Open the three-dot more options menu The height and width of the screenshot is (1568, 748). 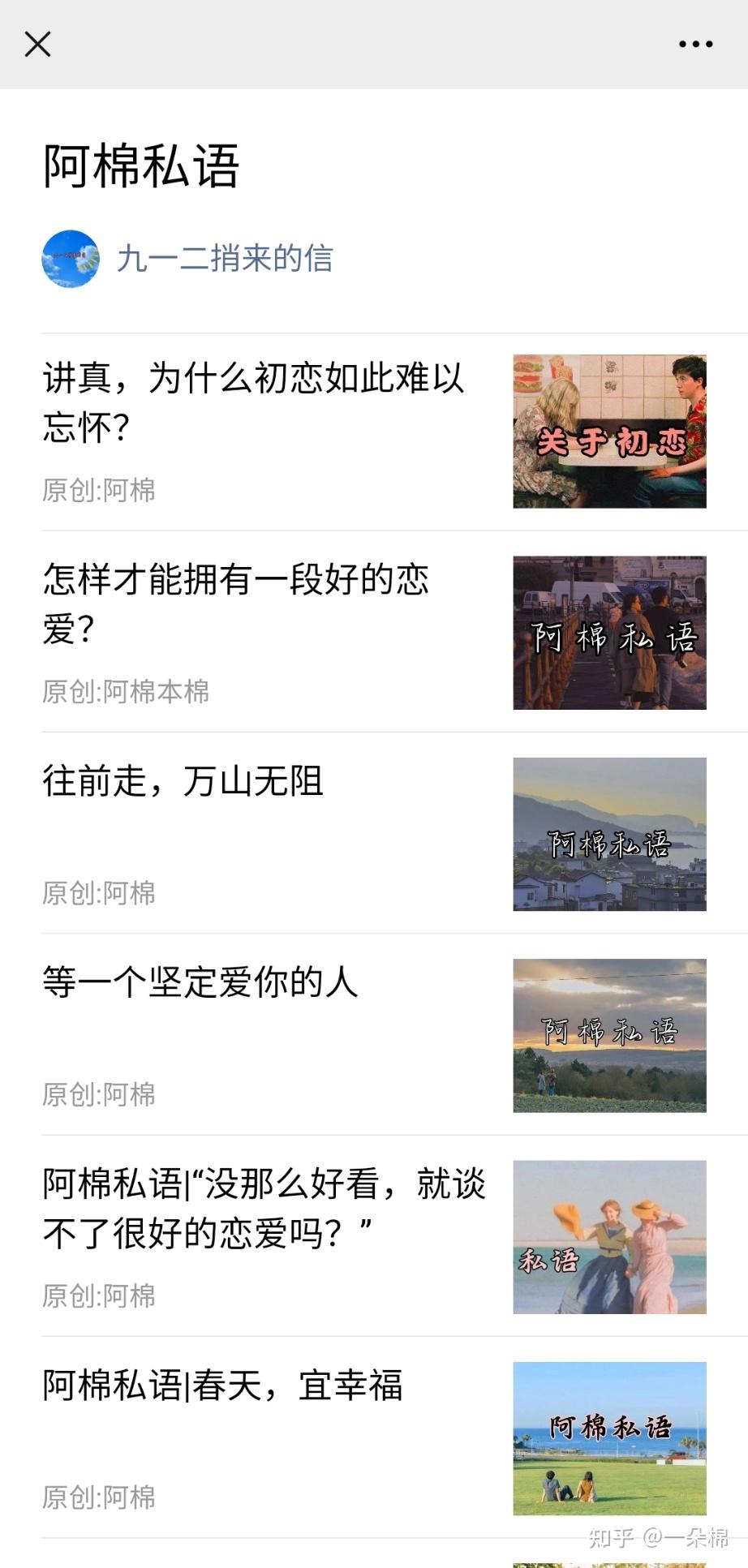(695, 45)
